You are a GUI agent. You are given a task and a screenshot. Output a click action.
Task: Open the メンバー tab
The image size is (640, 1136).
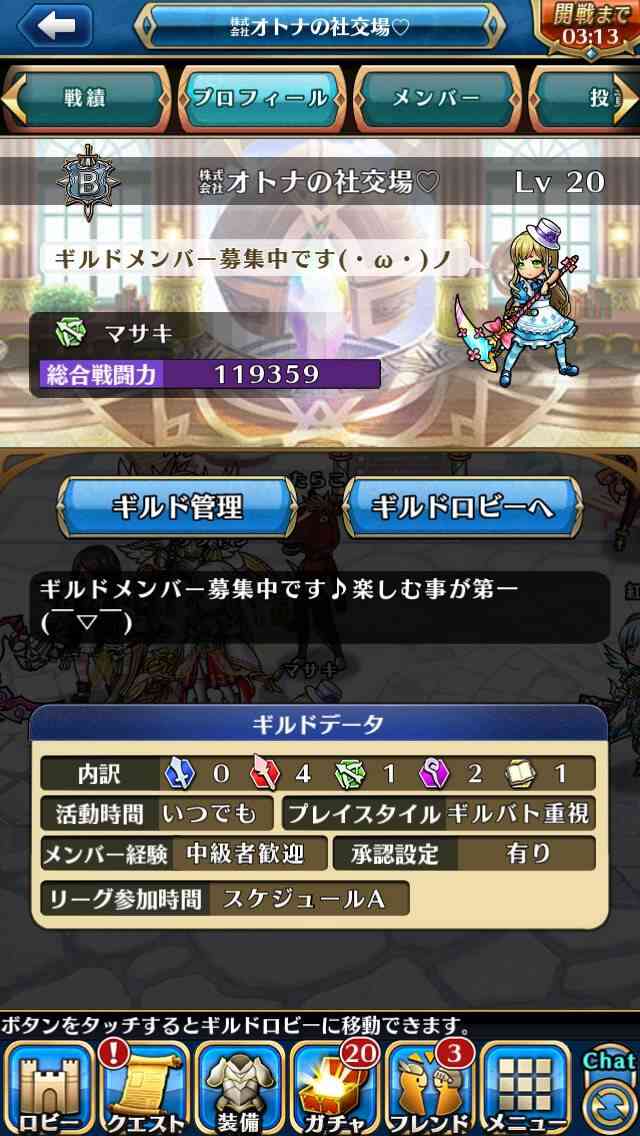pos(436,99)
